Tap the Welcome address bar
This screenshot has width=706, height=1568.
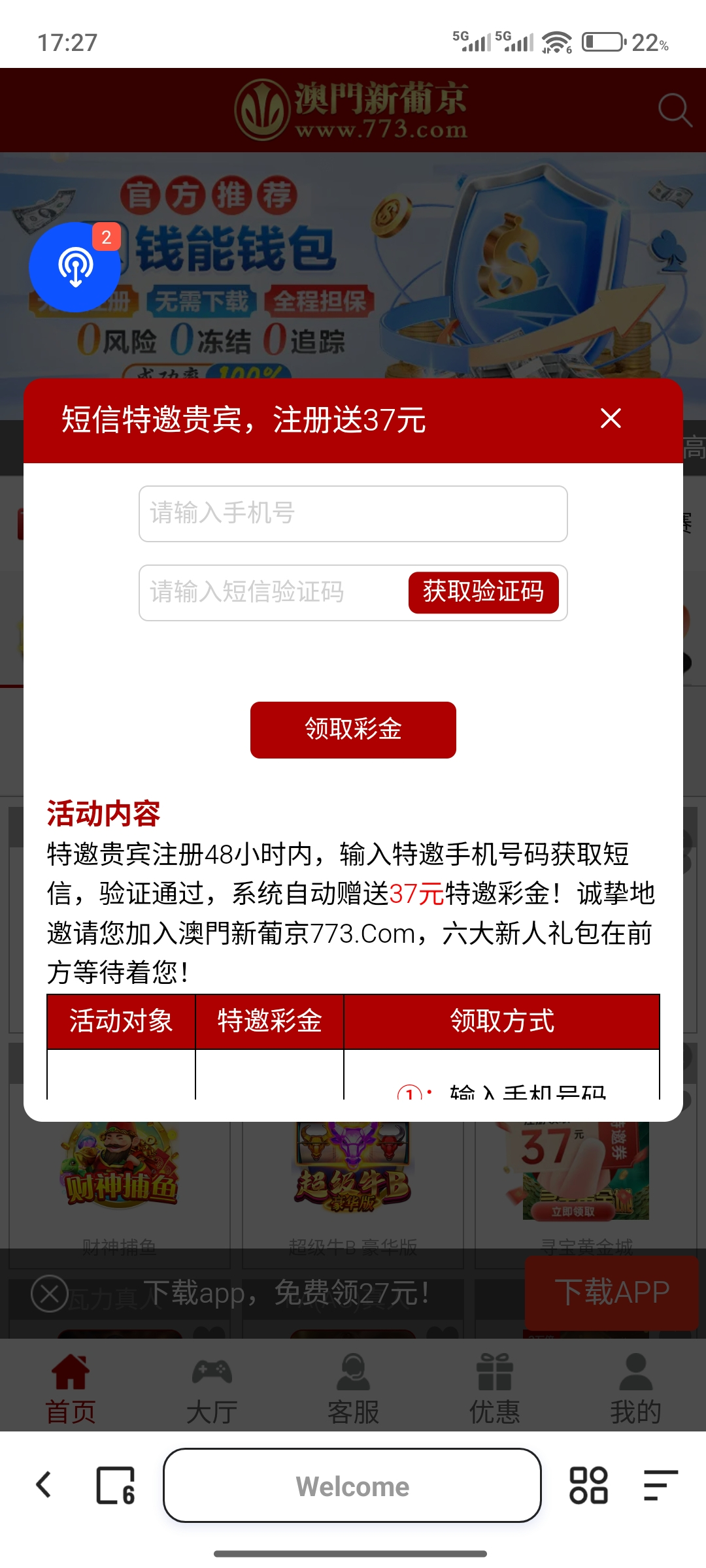click(x=352, y=1486)
